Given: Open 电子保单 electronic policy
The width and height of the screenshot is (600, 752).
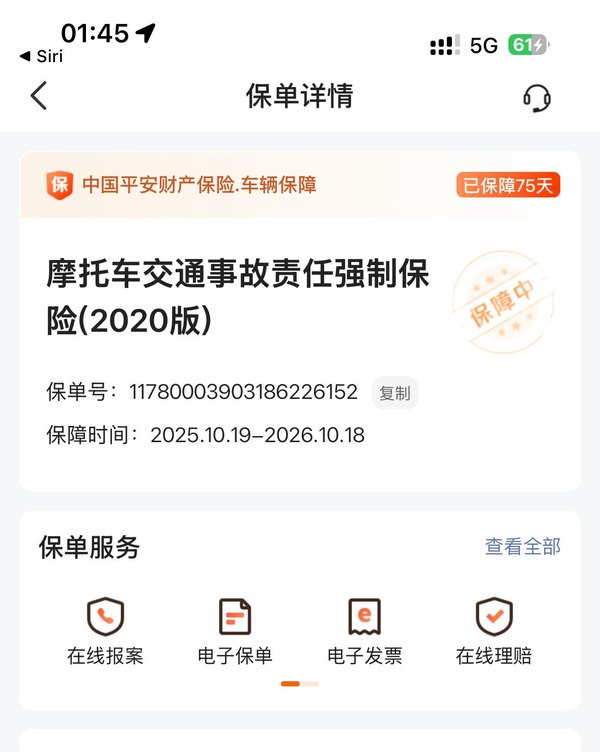Looking at the screenshot, I should [235, 630].
